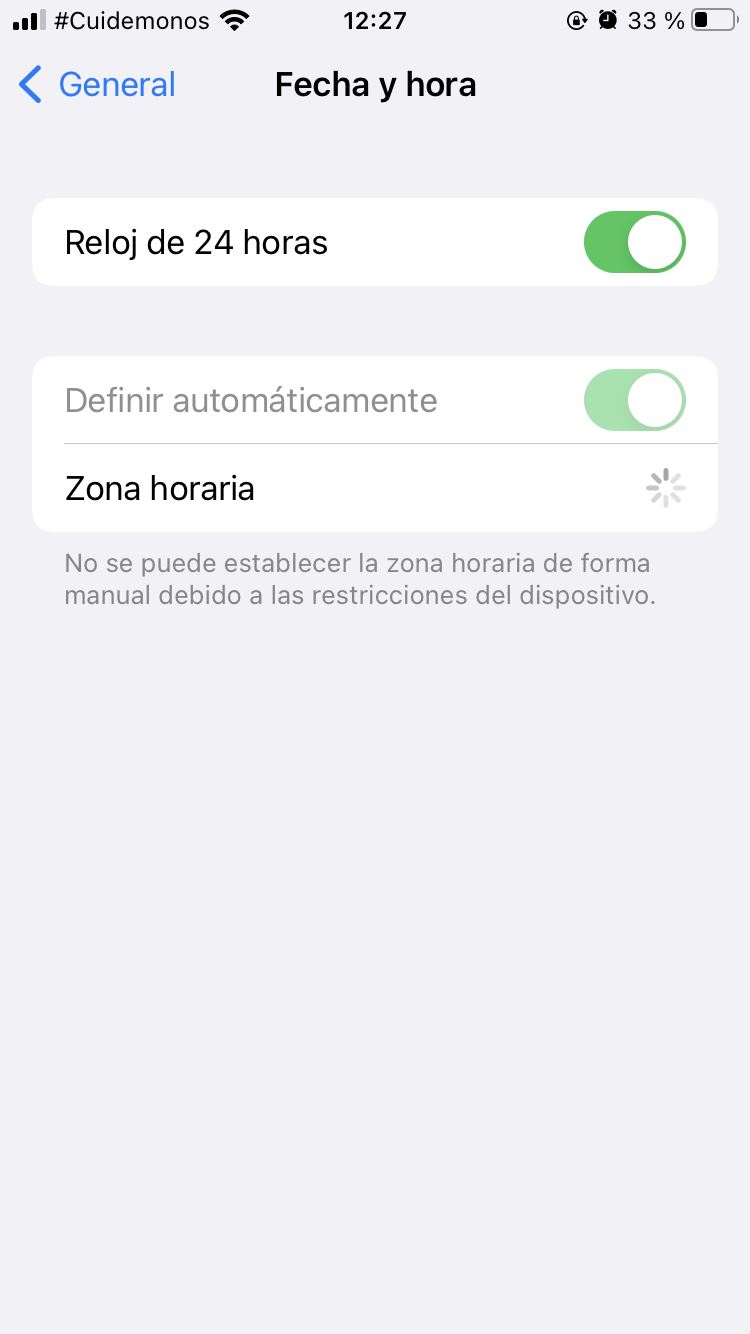Toggle the Definir automáticamente switch
The image size is (750, 1334).
coord(634,400)
